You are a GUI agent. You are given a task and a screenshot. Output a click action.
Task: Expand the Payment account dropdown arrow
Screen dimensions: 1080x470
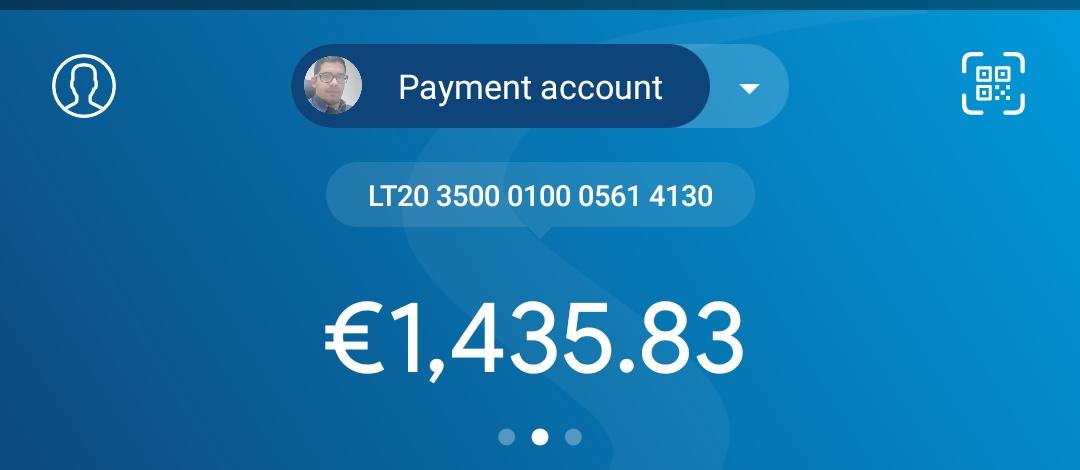pyautogui.click(x=749, y=88)
